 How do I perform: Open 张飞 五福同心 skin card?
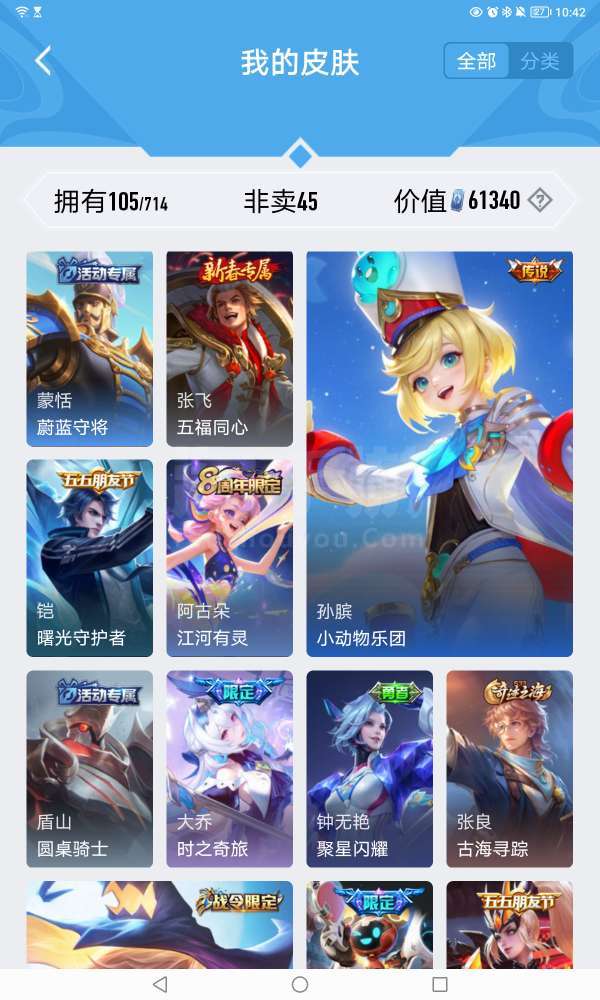coord(229,348)
